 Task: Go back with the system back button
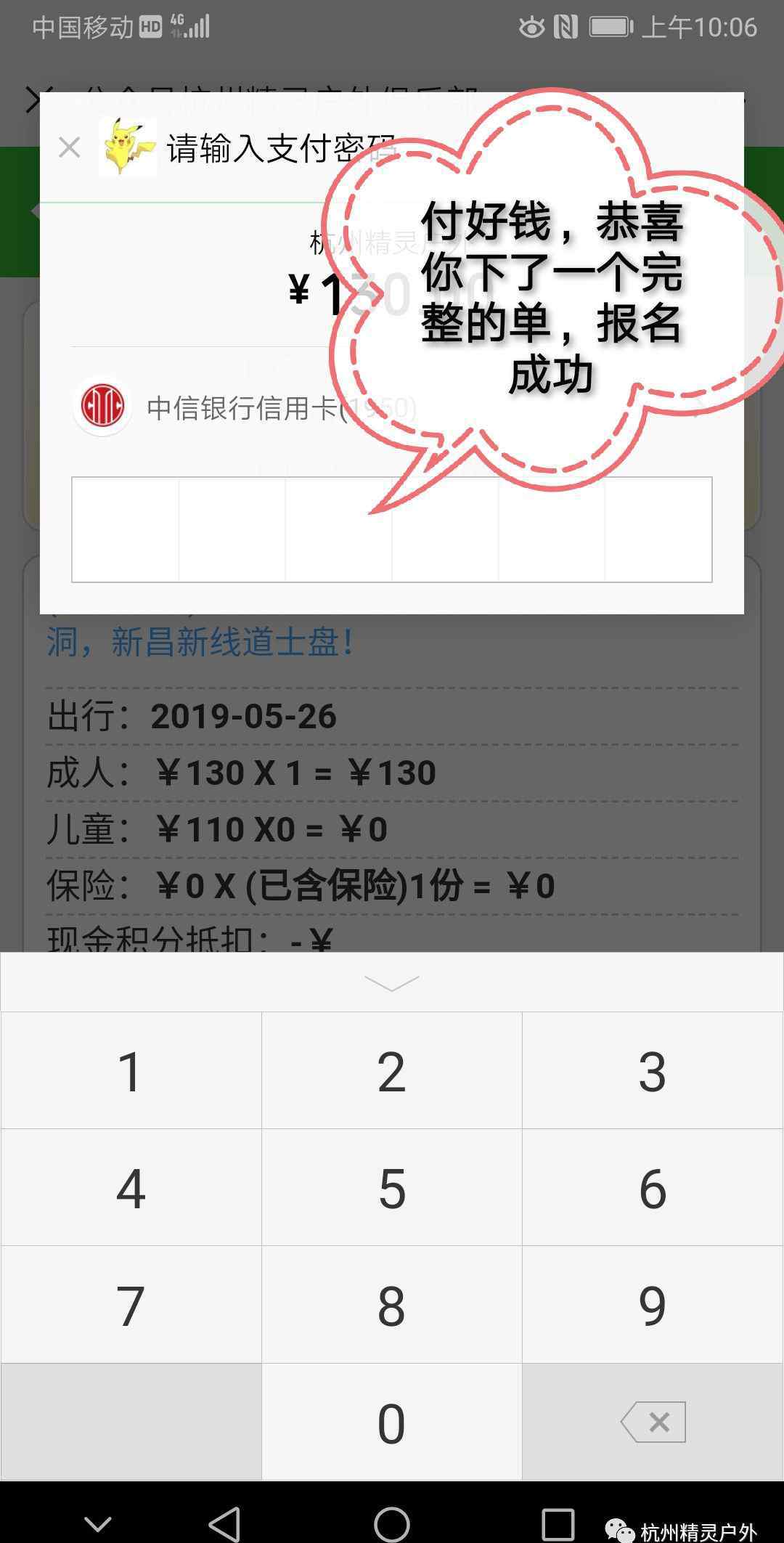pos(224,1523)
